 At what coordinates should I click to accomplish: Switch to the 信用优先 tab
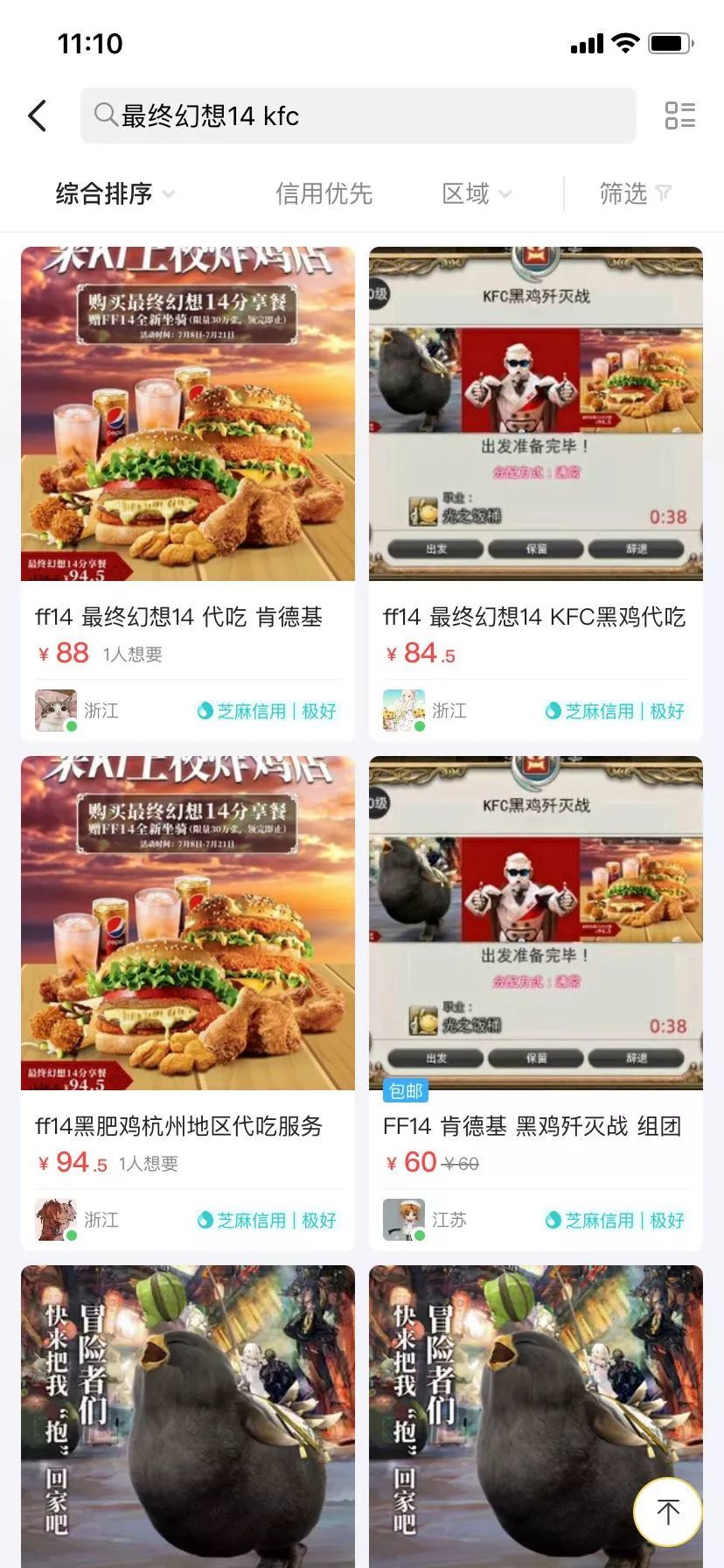[324, 194]
